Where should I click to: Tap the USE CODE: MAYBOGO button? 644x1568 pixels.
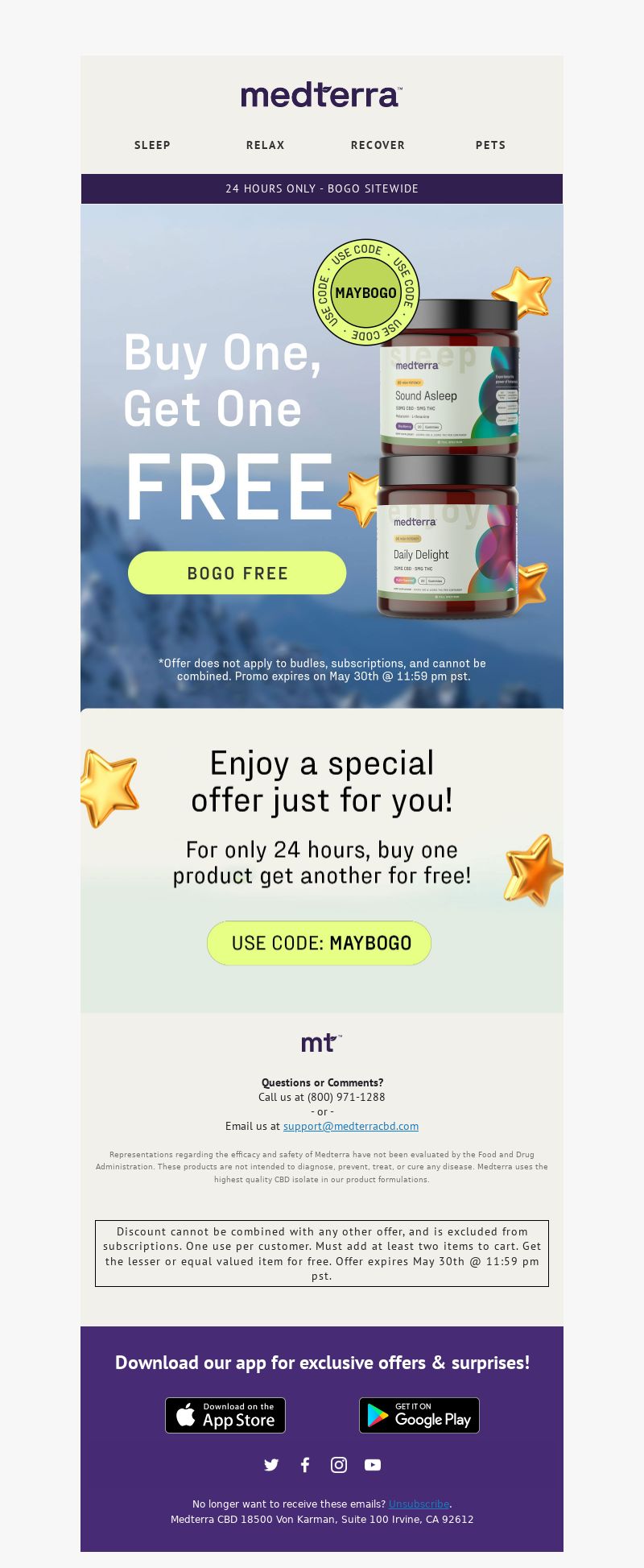point(320,943)
